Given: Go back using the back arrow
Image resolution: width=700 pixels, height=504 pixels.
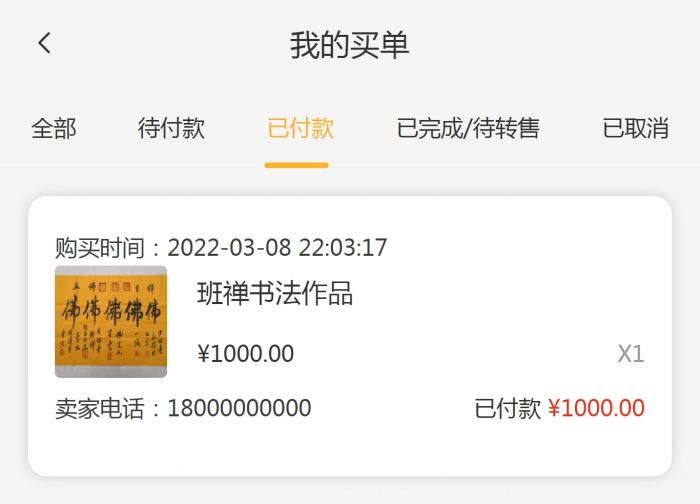Looking at the screenshot, I should click(44, 43).
